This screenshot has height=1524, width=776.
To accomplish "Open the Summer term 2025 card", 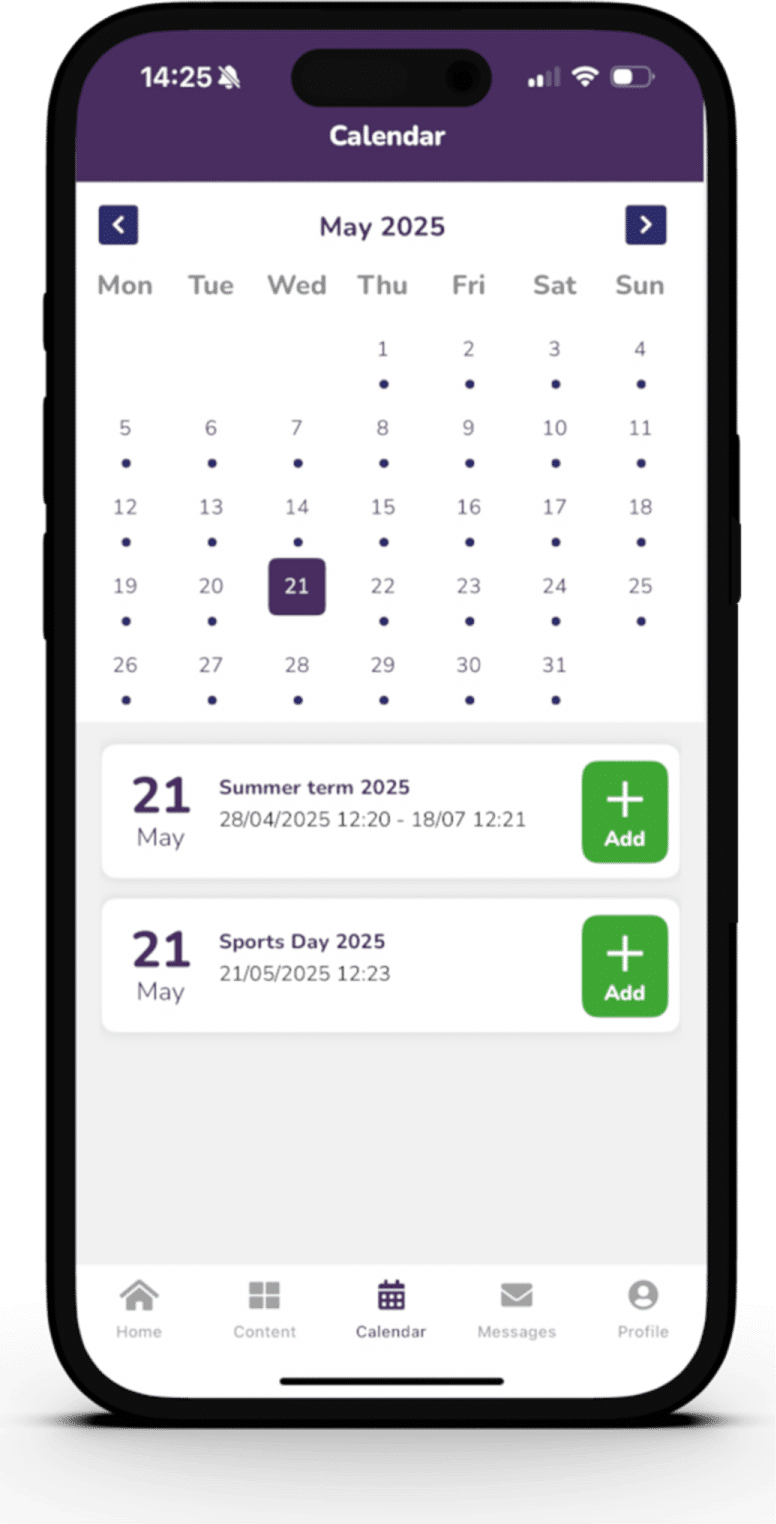I will [390, 812].
